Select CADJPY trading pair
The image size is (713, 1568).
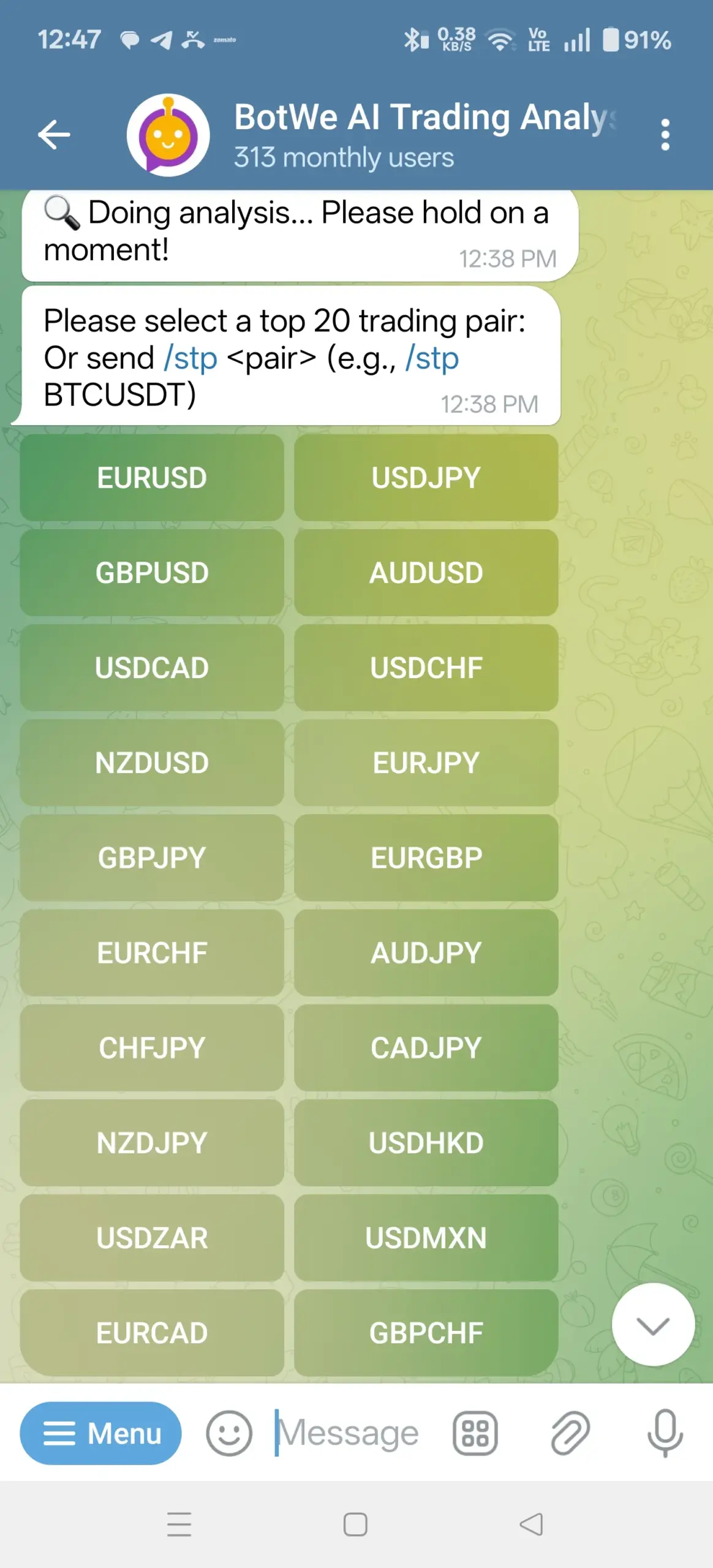tap(426, 1047)
